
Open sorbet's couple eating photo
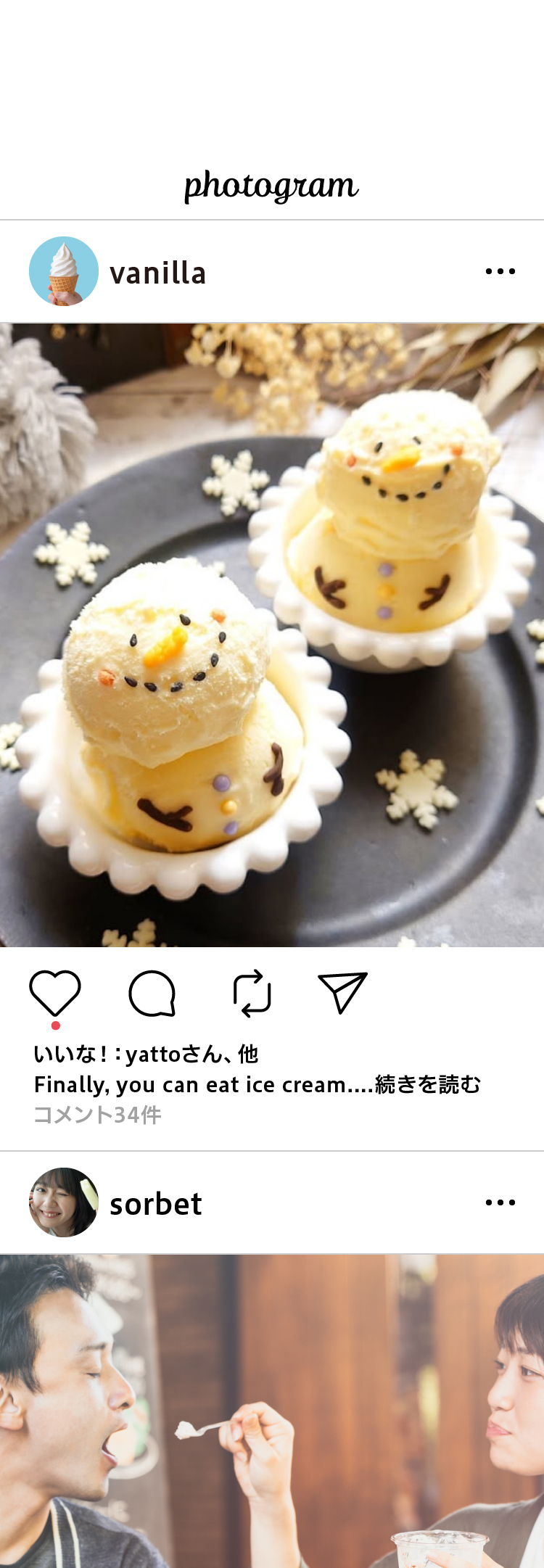tap(272, 1411)
